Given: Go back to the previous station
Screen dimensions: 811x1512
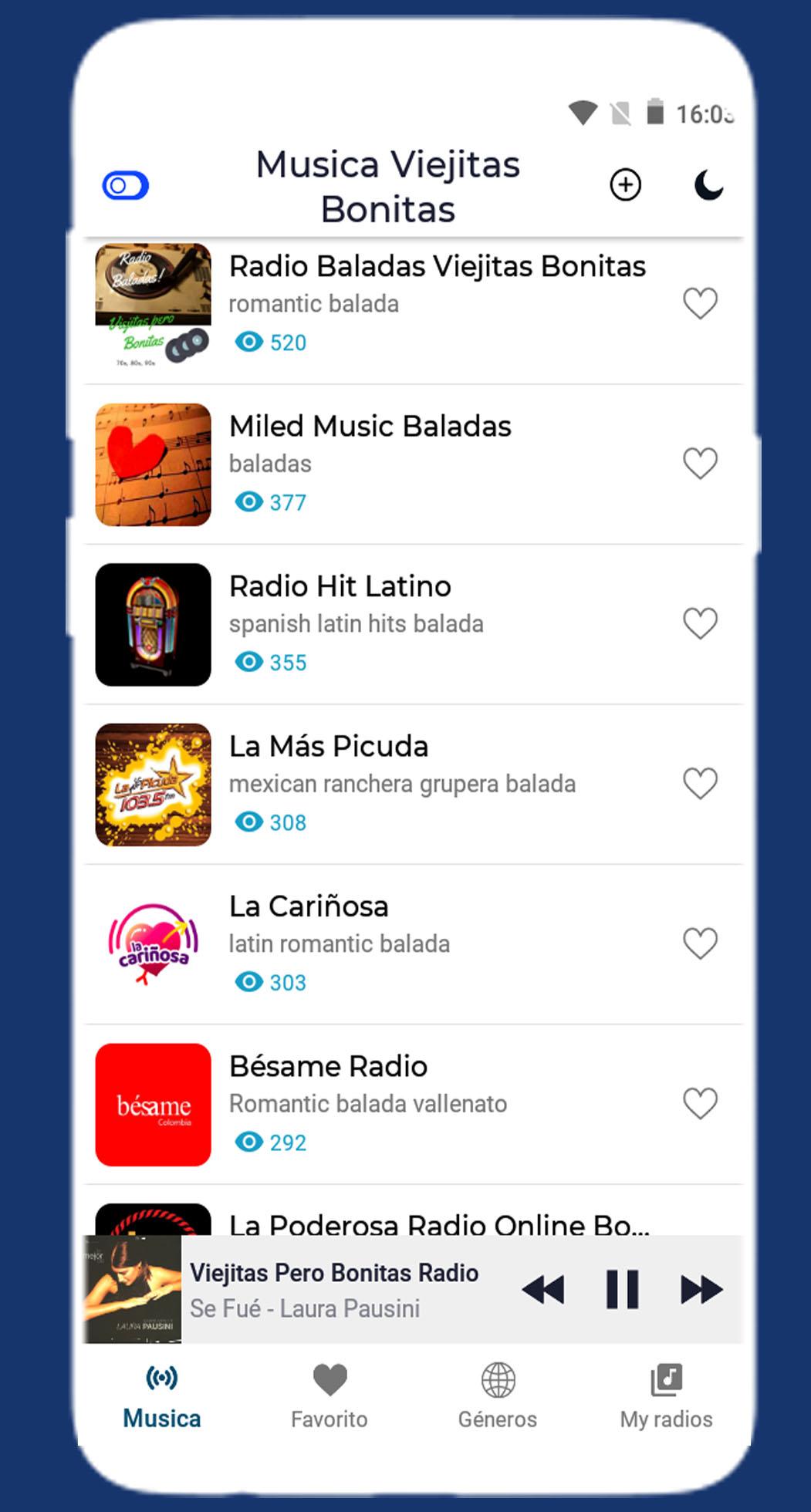Looking at the screenshot, I should [x=543, y=1290].
